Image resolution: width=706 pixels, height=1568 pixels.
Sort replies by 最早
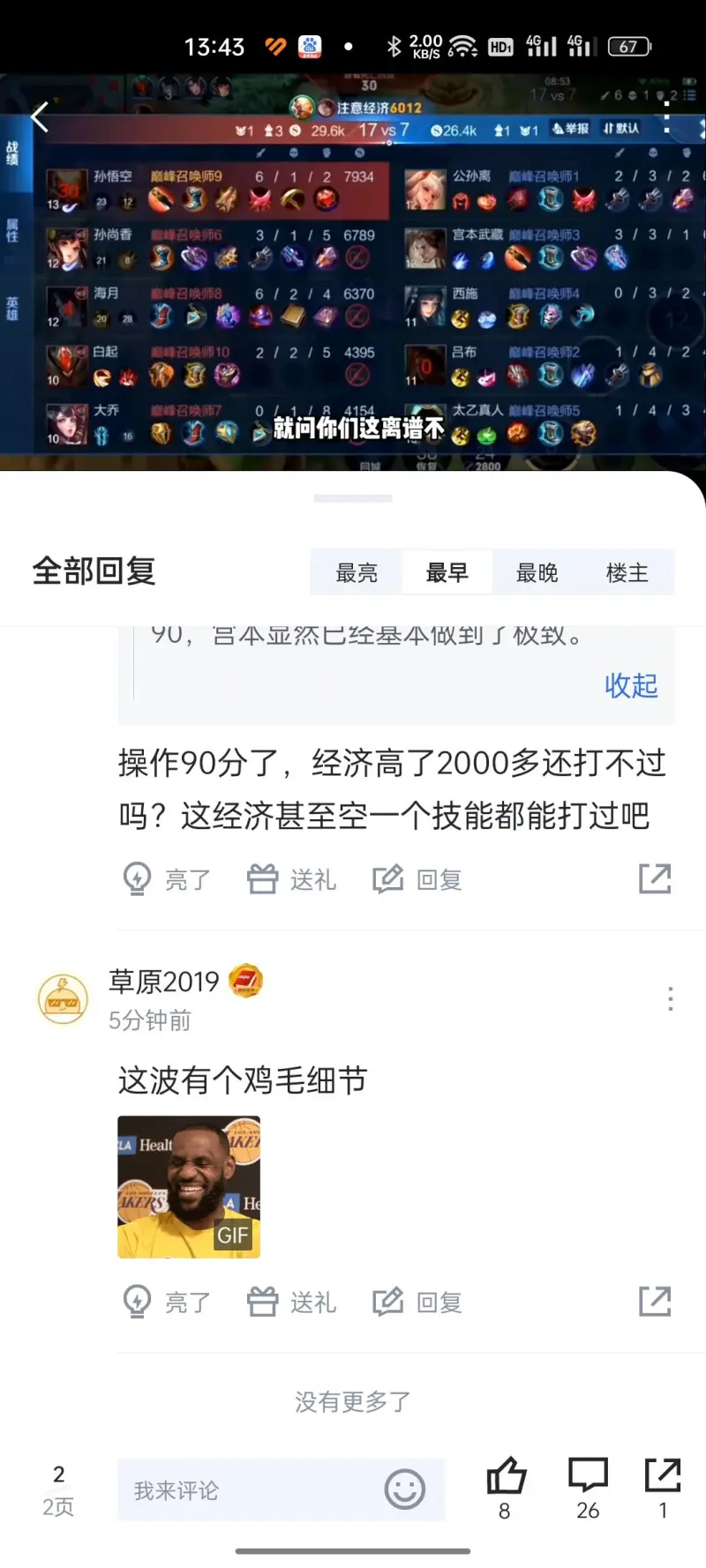(x=447, y=573)
